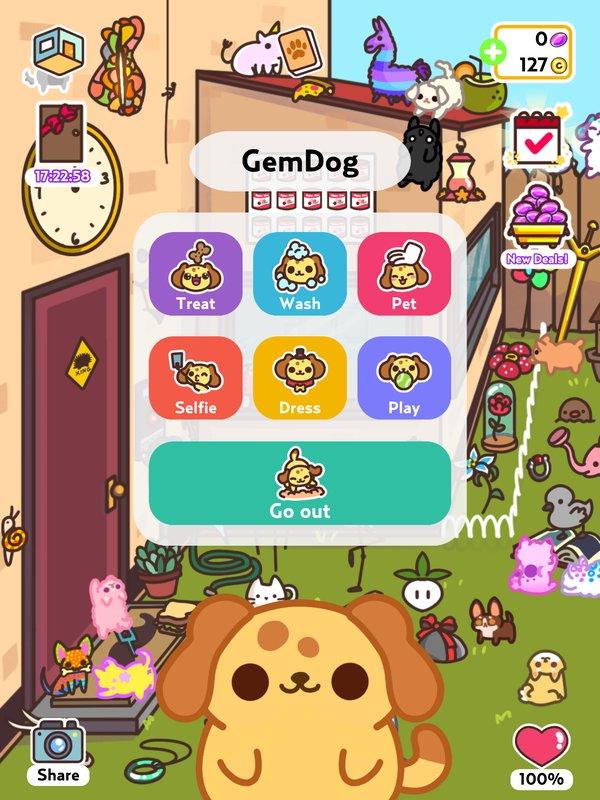Give GemDog a treat

pyautogui.click(x=195, y=274)
